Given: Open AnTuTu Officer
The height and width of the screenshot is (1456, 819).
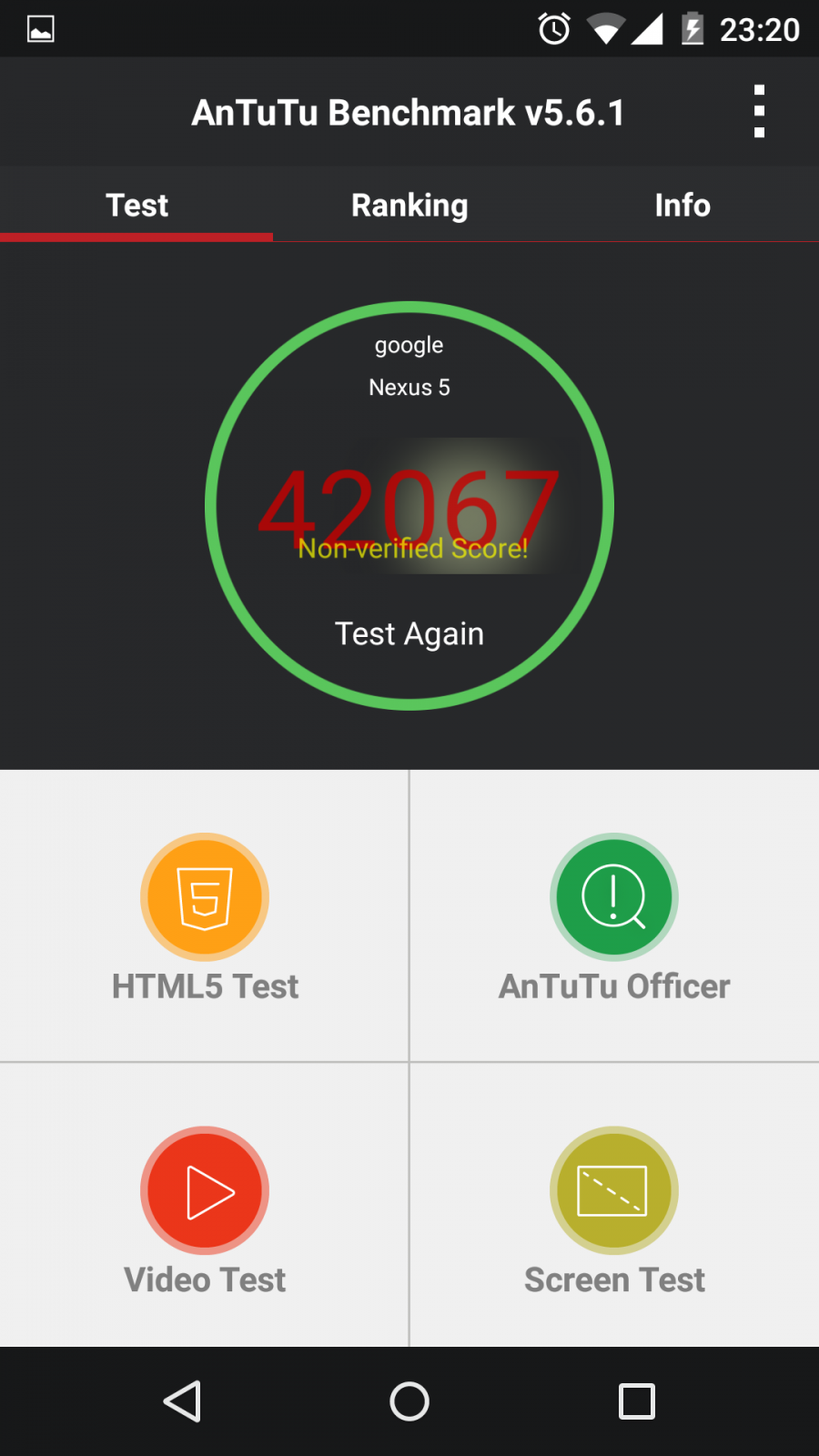Looking at the screenshot, I should tap(614, 916).
